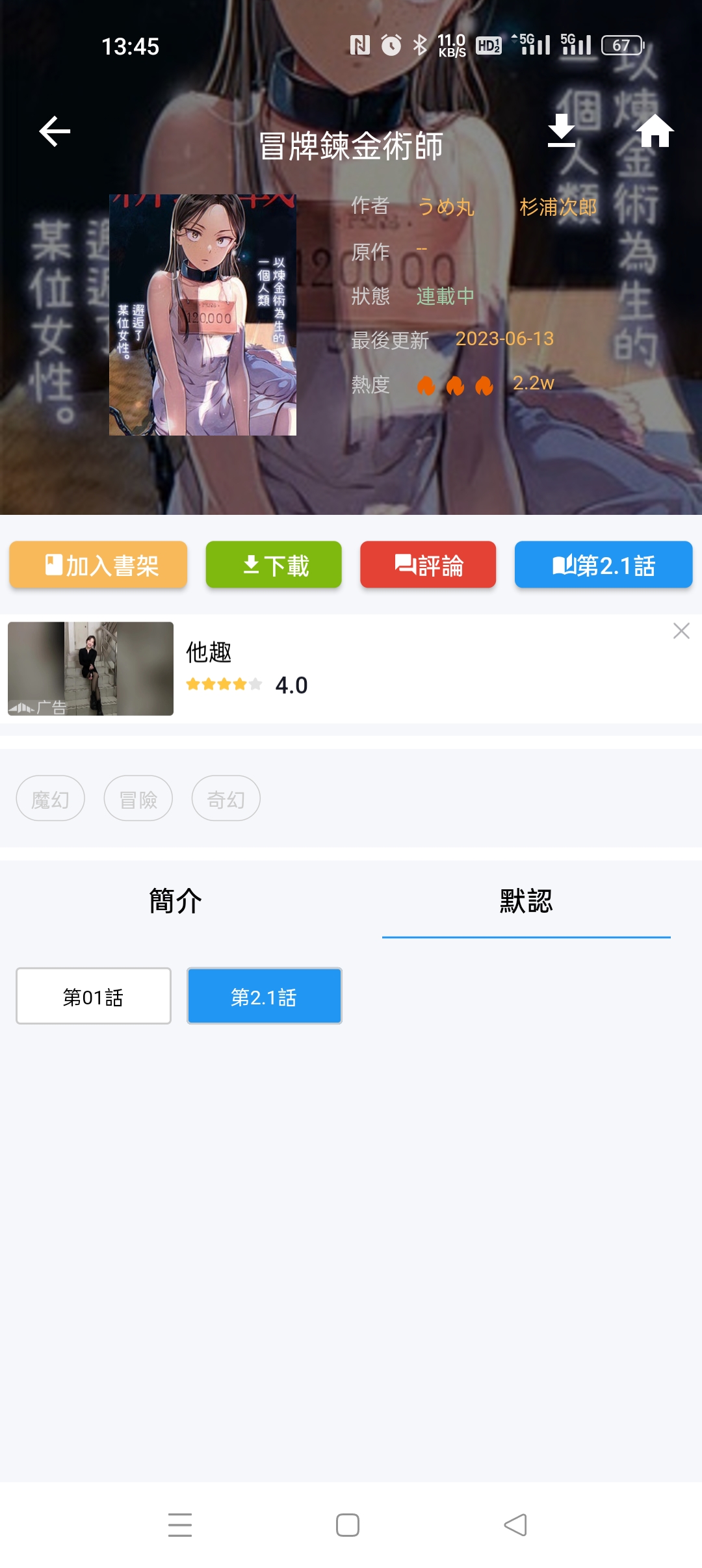
Task: Switch to the 默認 tab
Action: [x=526, y=901]
